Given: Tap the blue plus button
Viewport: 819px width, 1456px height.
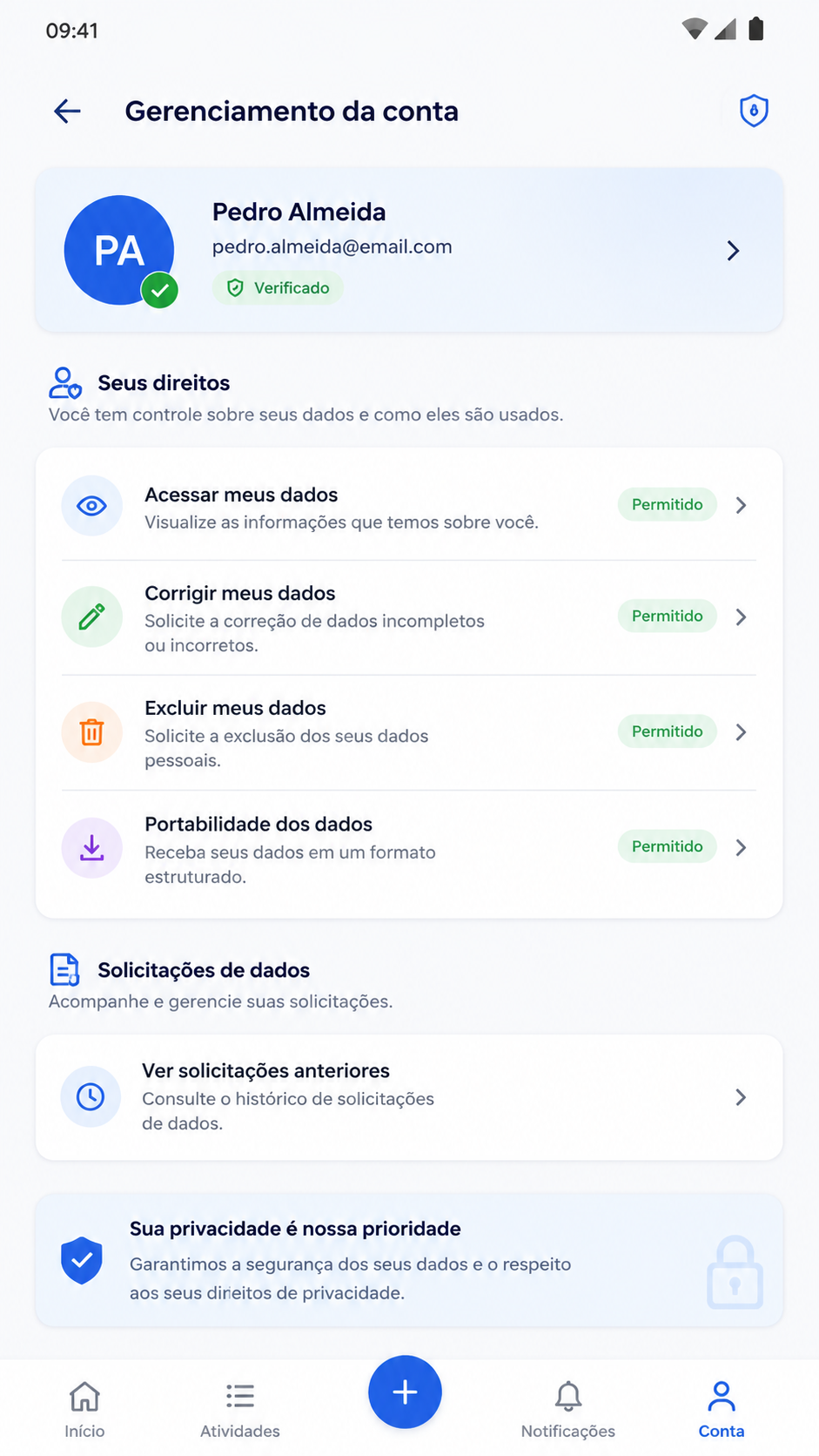Looking at the screenshot, I should (405, 1392).
